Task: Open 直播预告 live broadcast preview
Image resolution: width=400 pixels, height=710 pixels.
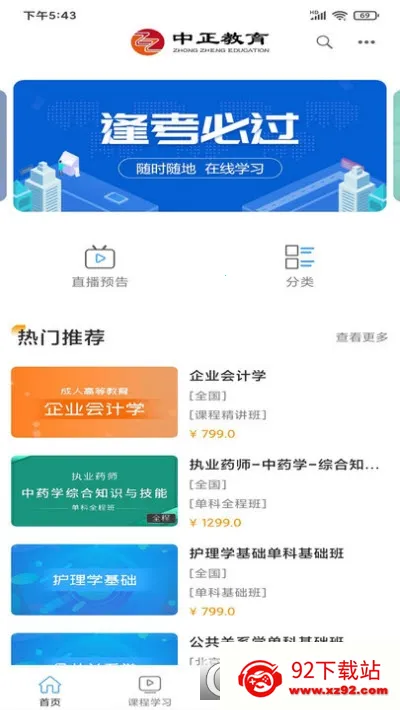Action: tap(100, 267)
